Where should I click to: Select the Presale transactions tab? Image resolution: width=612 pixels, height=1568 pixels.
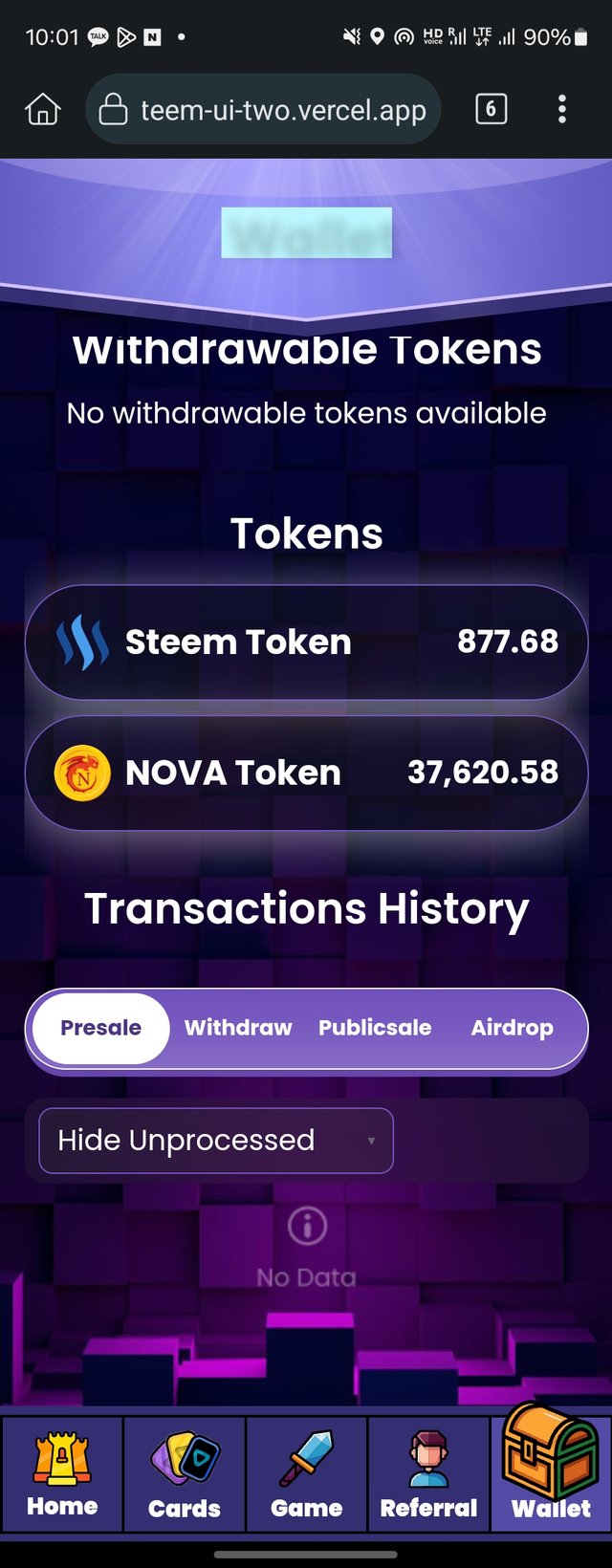(x=100, y=1028)
